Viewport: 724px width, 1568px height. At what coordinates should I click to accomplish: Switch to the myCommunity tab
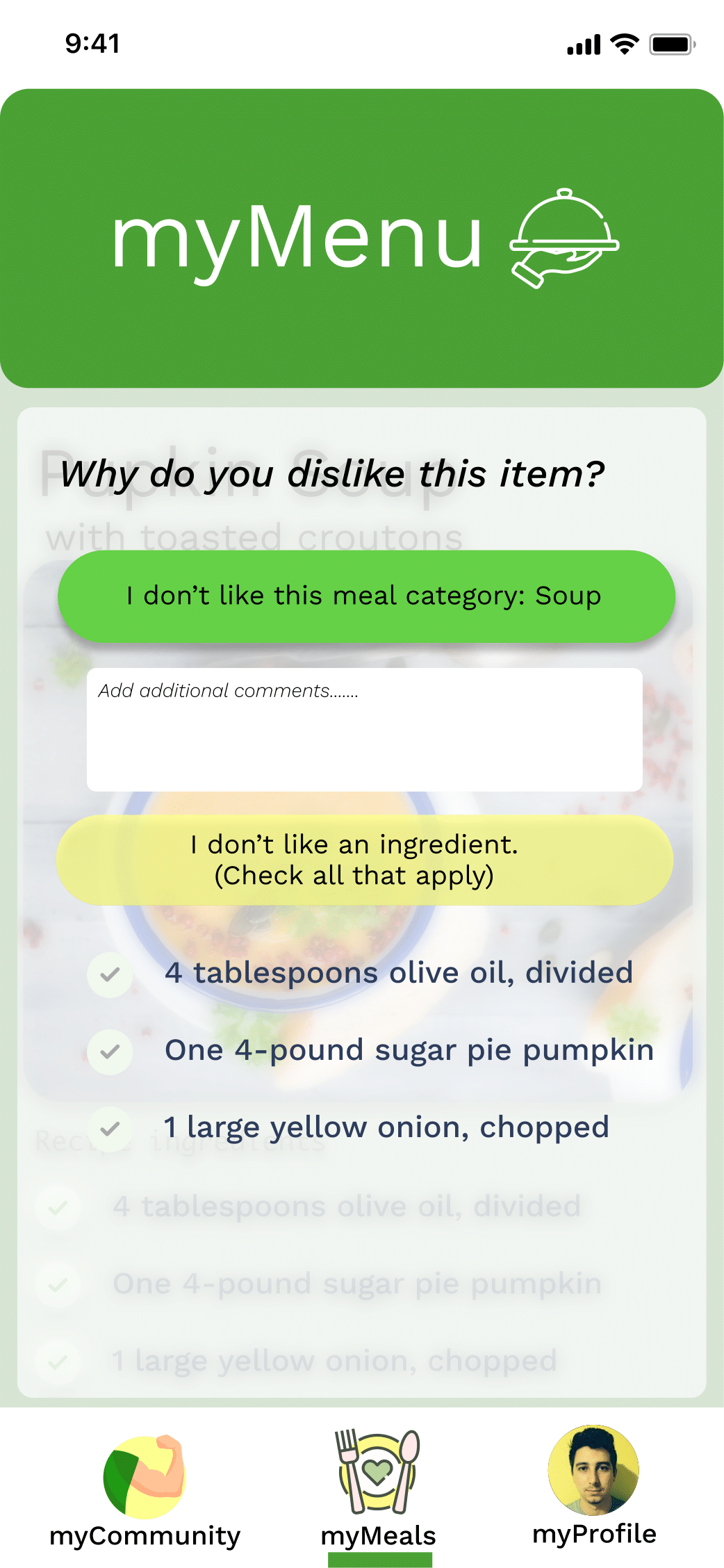[145, 1490]
